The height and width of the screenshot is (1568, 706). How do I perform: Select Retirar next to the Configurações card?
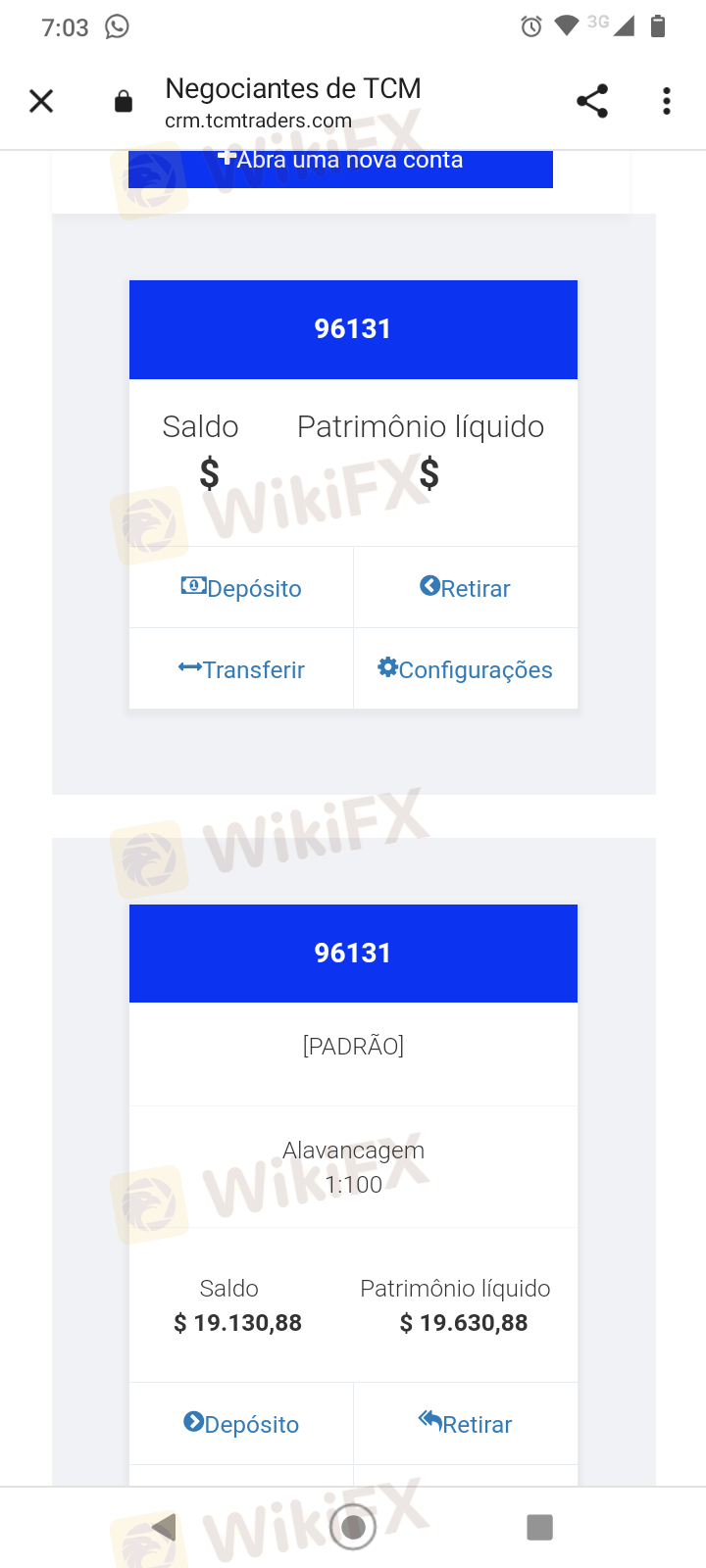[465, 588]
